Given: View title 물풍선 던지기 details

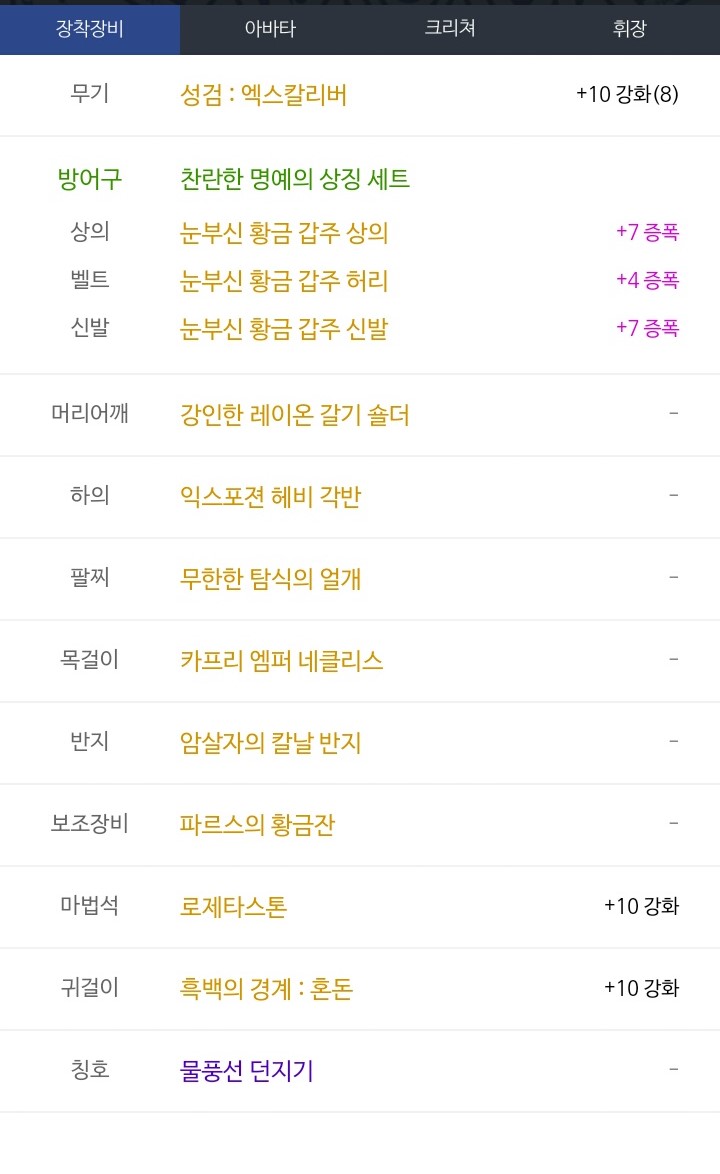Looking at the screenshot, I should [246, 1071].
